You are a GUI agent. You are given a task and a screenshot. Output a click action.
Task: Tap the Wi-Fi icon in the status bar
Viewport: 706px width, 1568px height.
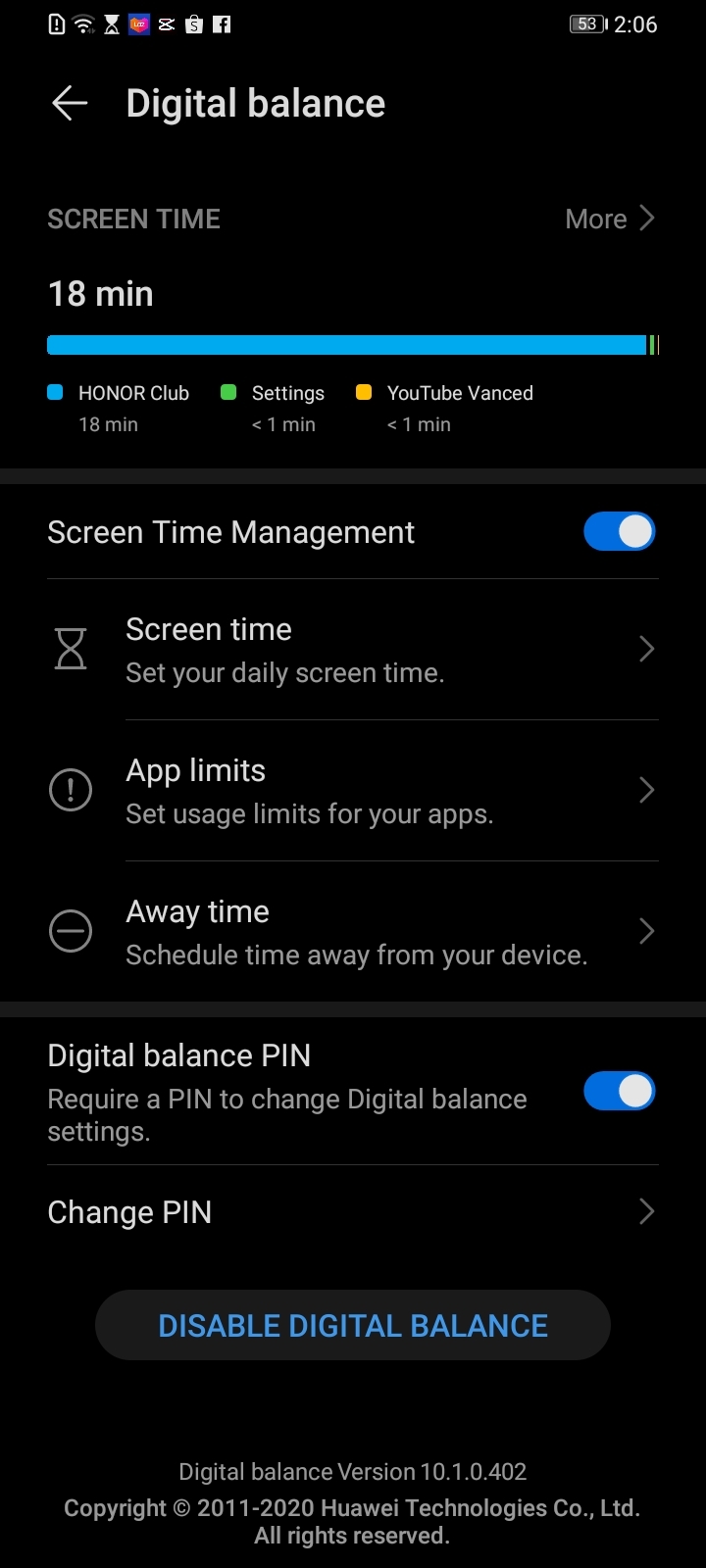82,24
